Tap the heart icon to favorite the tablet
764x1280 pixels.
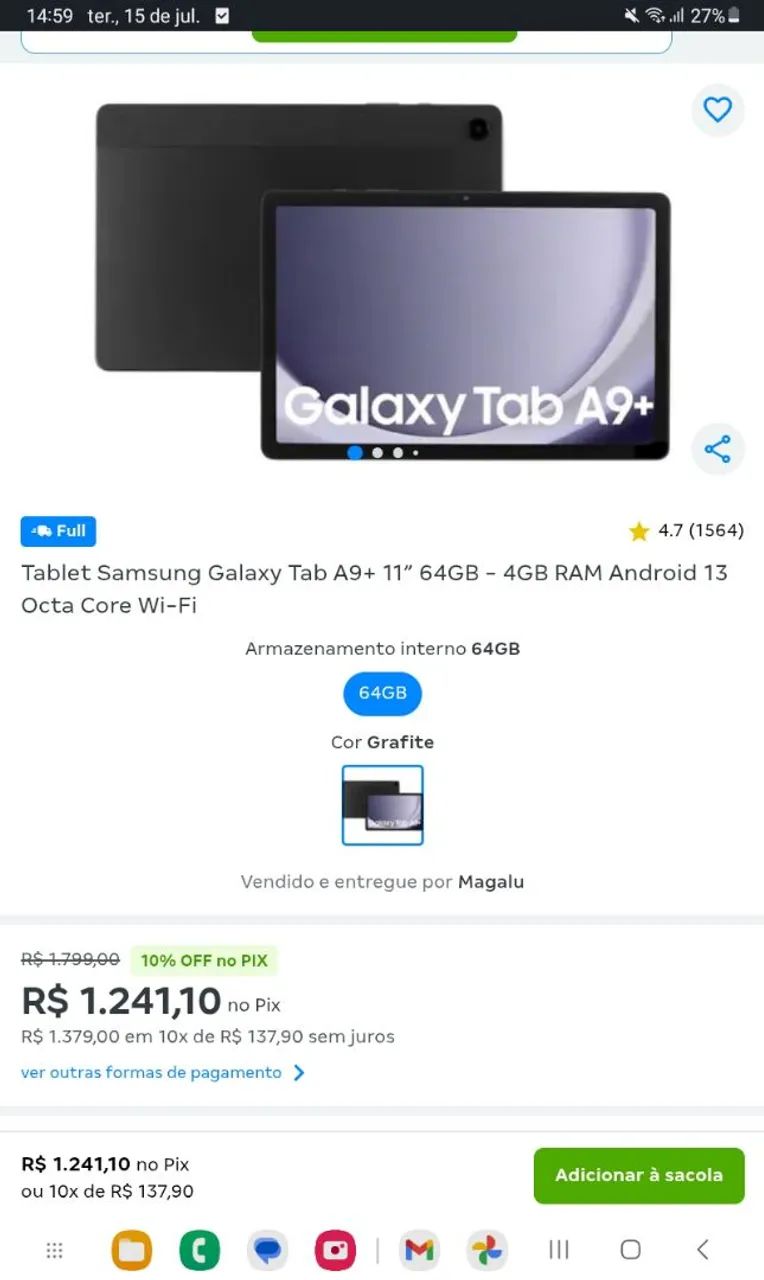(x=717, y=110)
